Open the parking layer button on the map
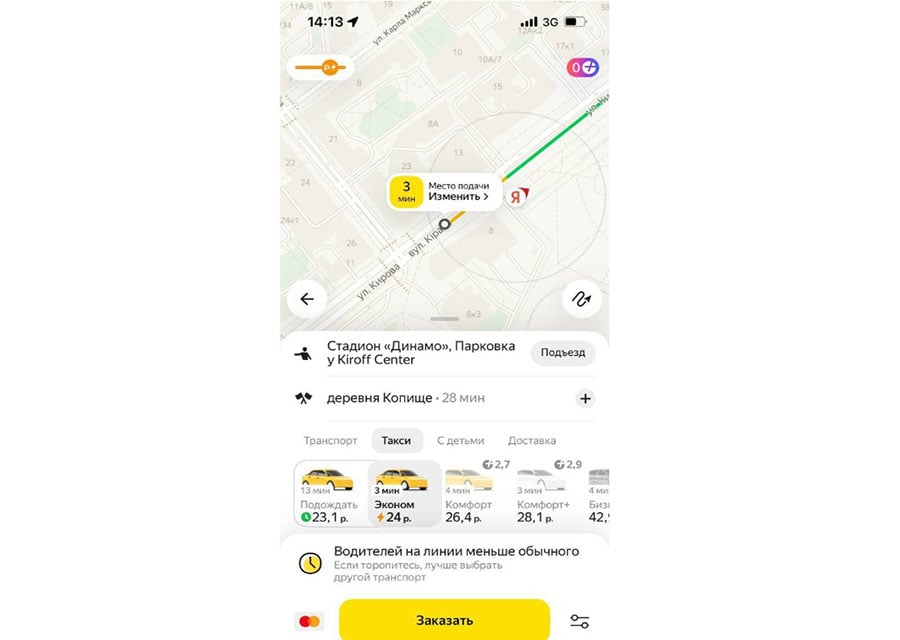 click(x=319, y=68)
